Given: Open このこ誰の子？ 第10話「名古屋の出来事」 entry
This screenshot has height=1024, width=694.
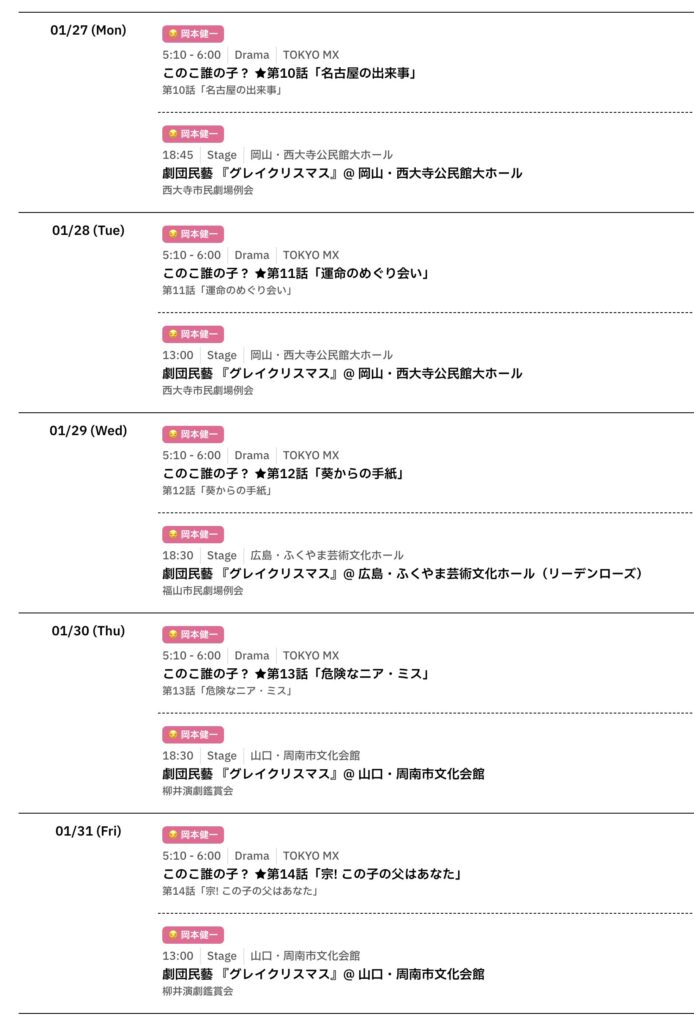Looking at the screenshot, I should [289, 73].
